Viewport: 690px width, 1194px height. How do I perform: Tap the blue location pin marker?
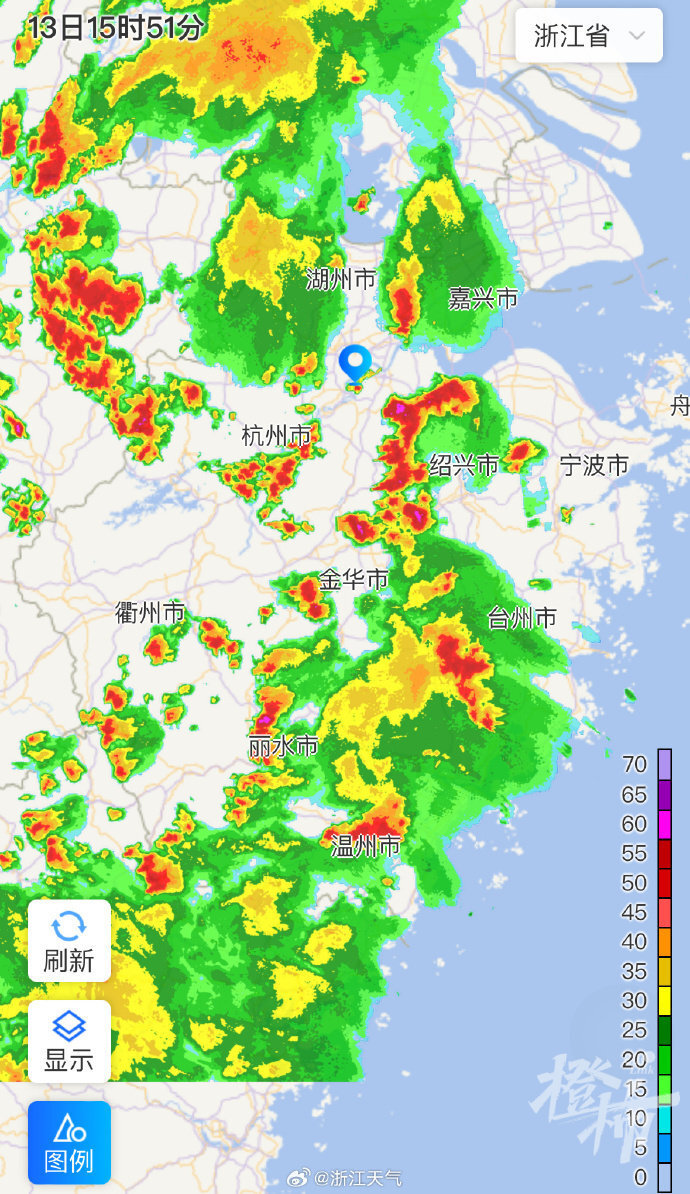click(355, 362)
